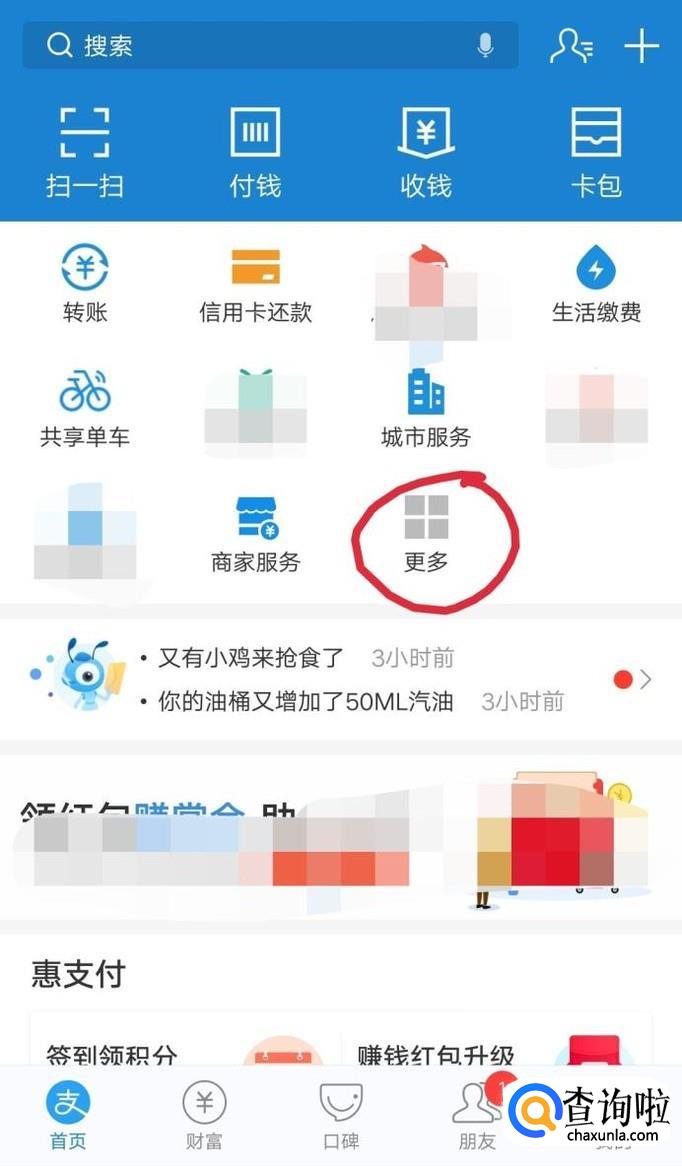Tap the microphone voice search icon

tap(486, 46)
